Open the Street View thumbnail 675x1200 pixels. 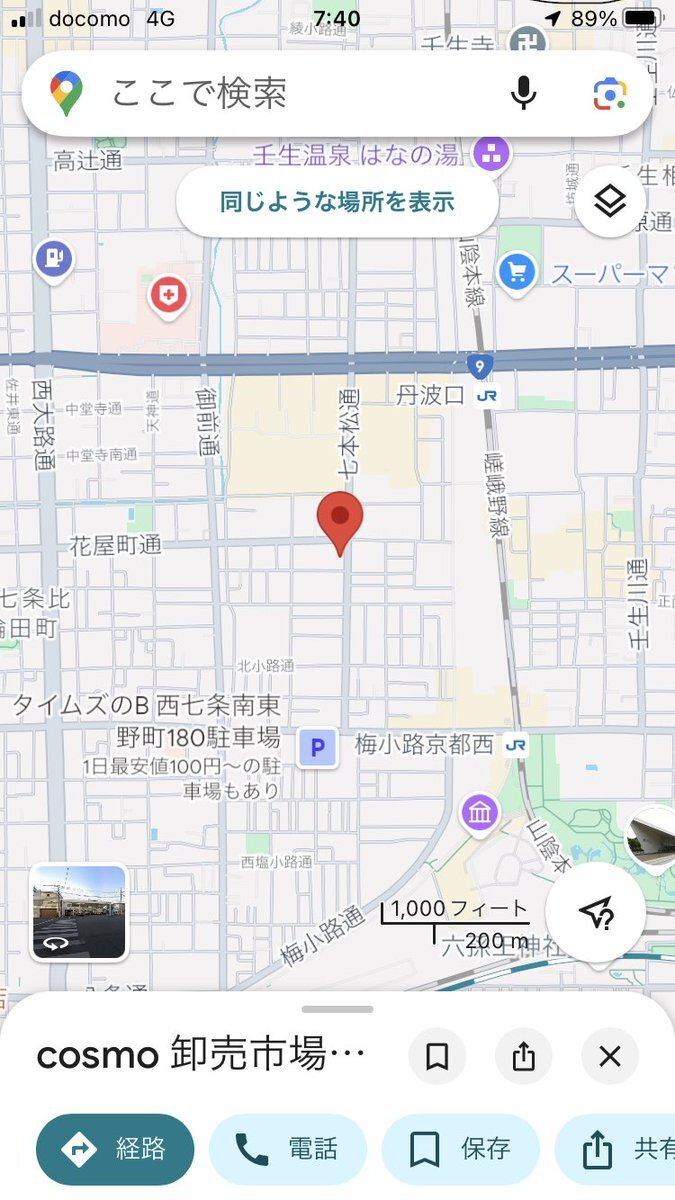pos(79,911)
